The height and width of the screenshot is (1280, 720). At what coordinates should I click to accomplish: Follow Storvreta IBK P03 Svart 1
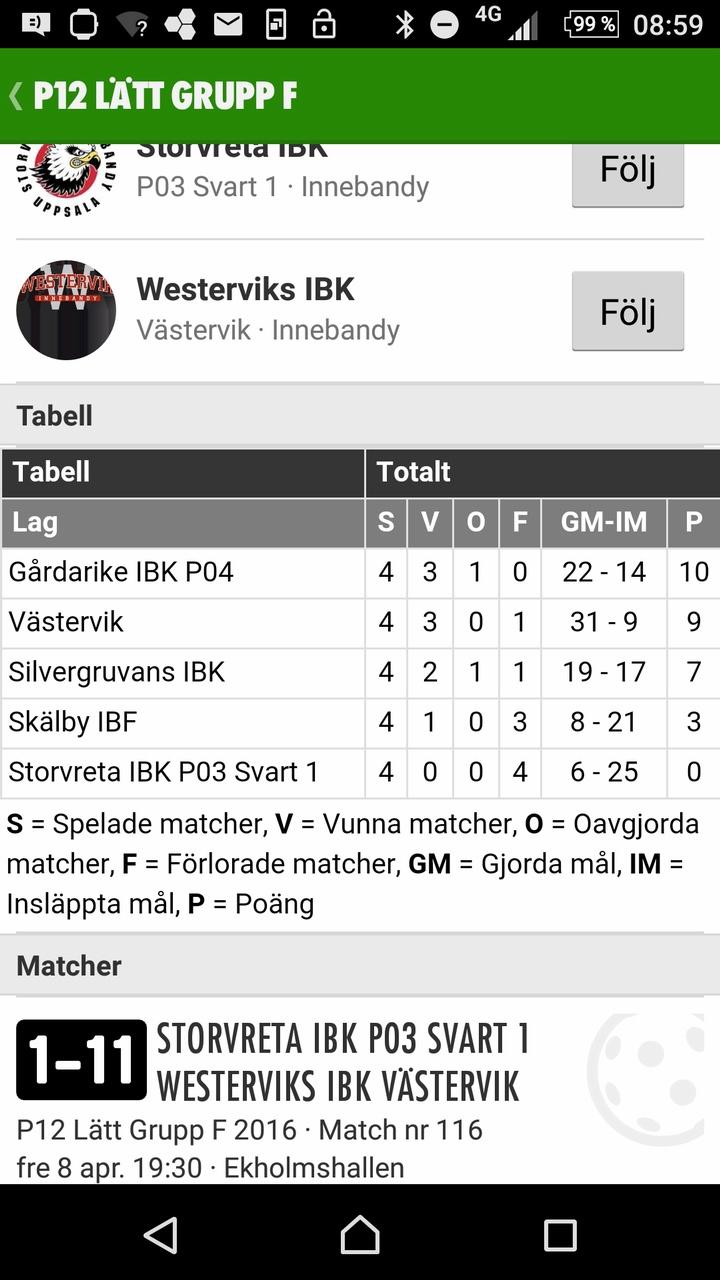pyautogui.click(x=627, y=172)
